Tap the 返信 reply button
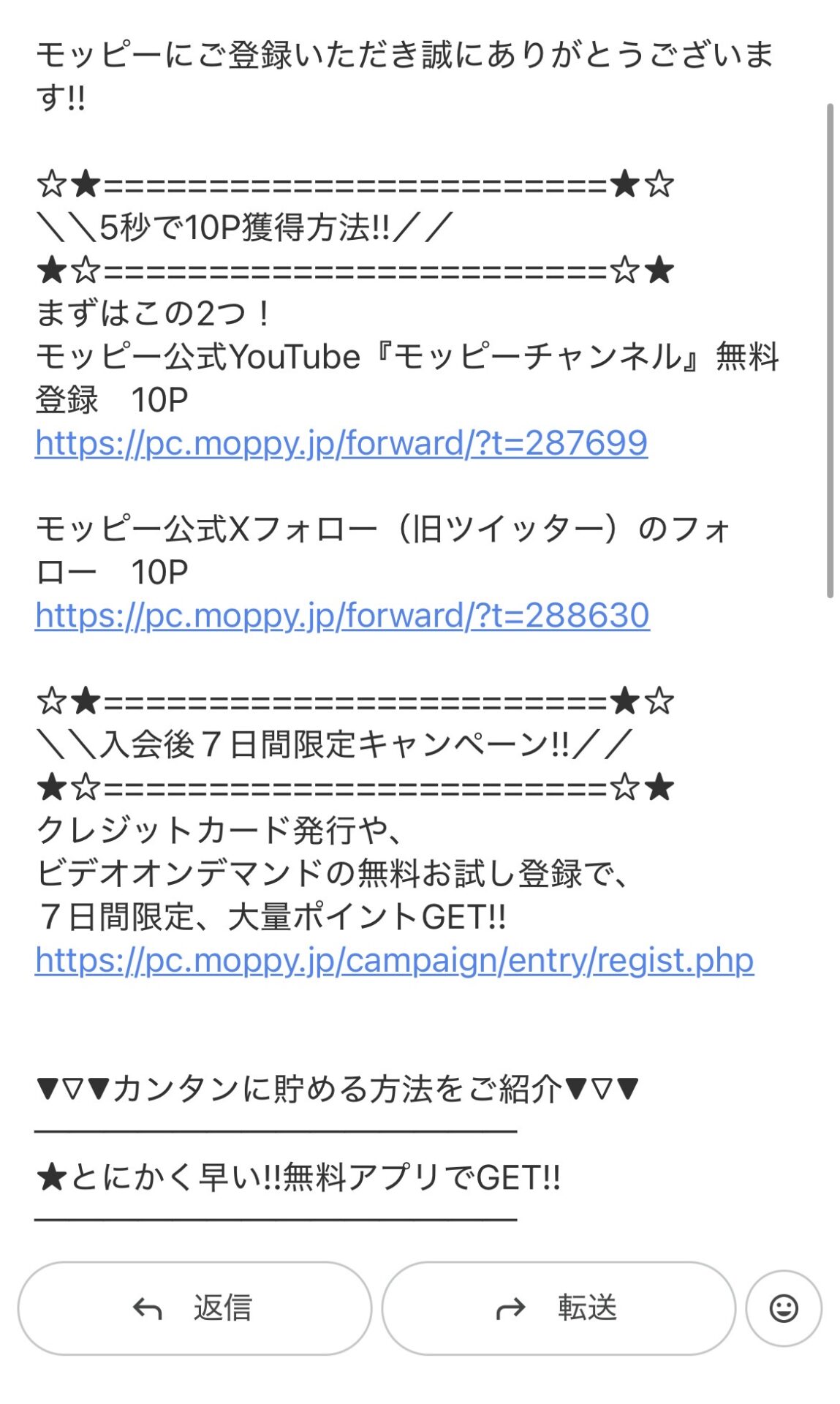Image resolution: width=840 pixels, height=1404 pixels. coord(194,1308)
